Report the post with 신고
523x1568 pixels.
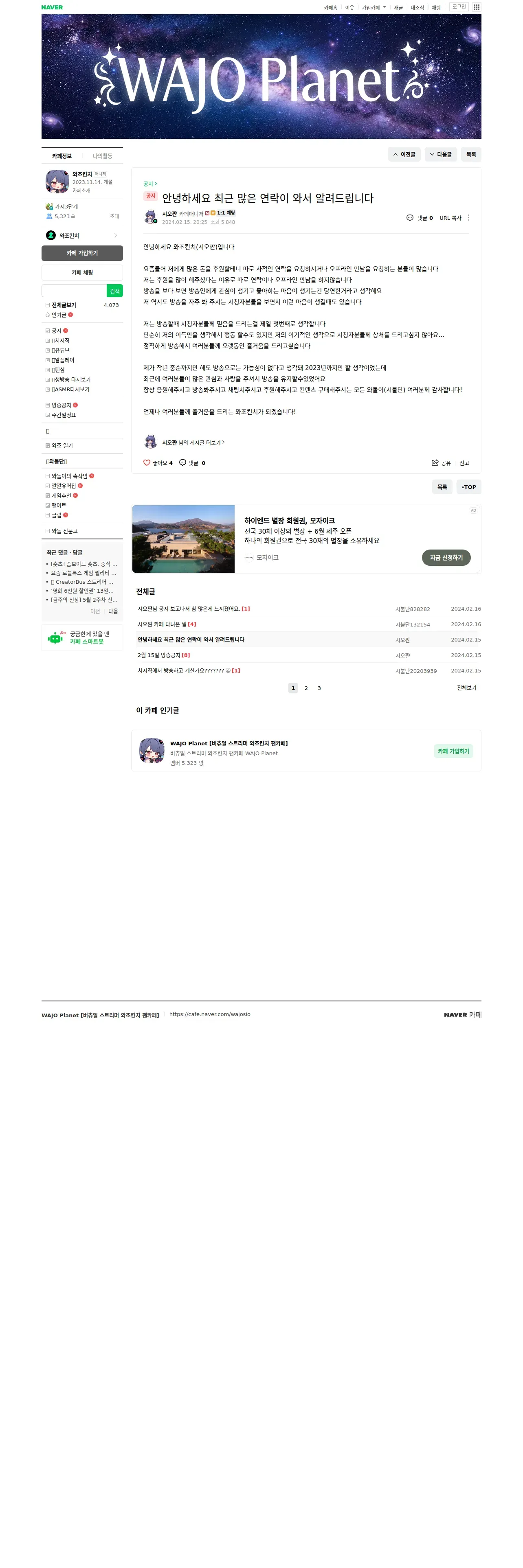[464, 463]
